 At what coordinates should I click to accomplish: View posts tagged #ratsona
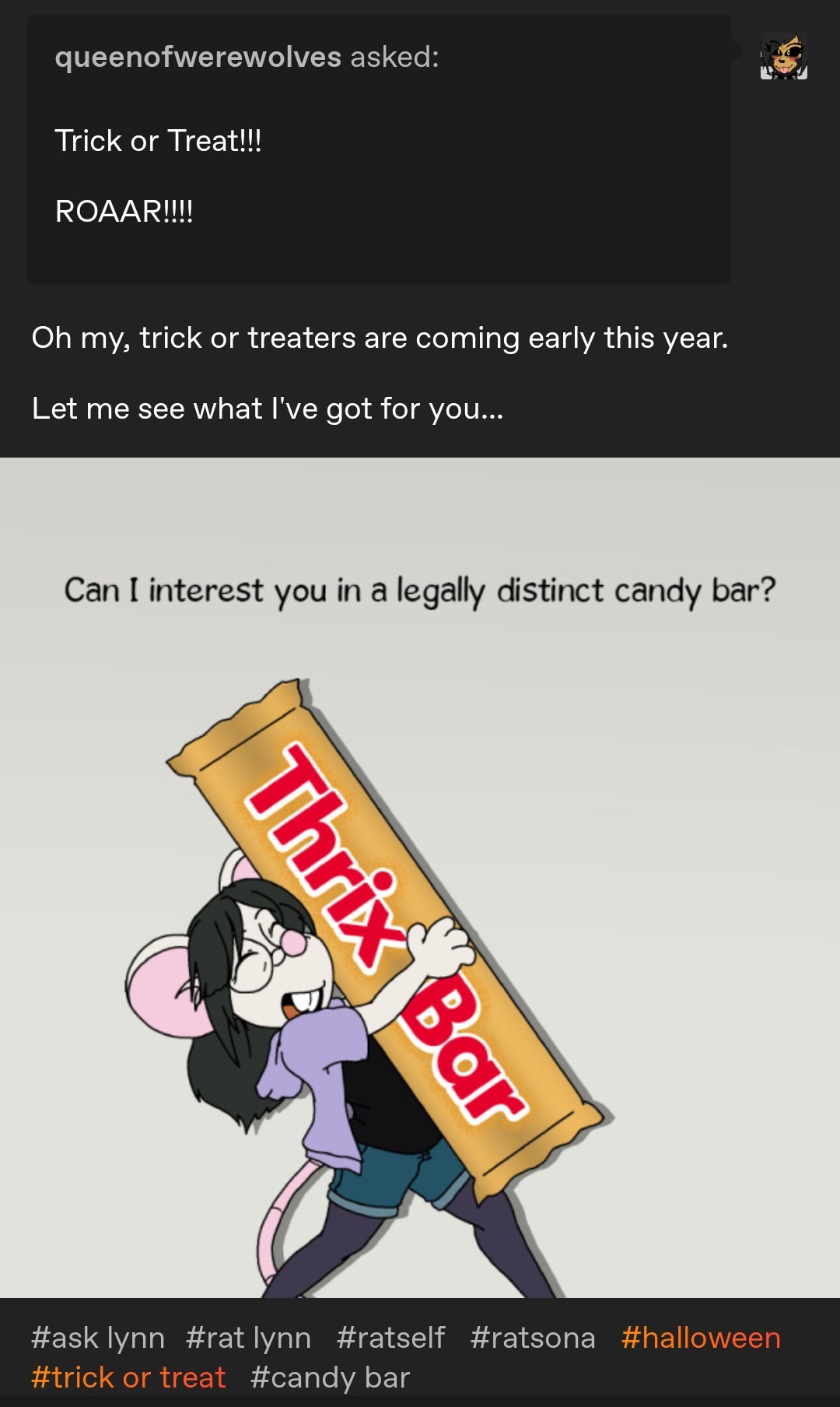click(533, 1338)
